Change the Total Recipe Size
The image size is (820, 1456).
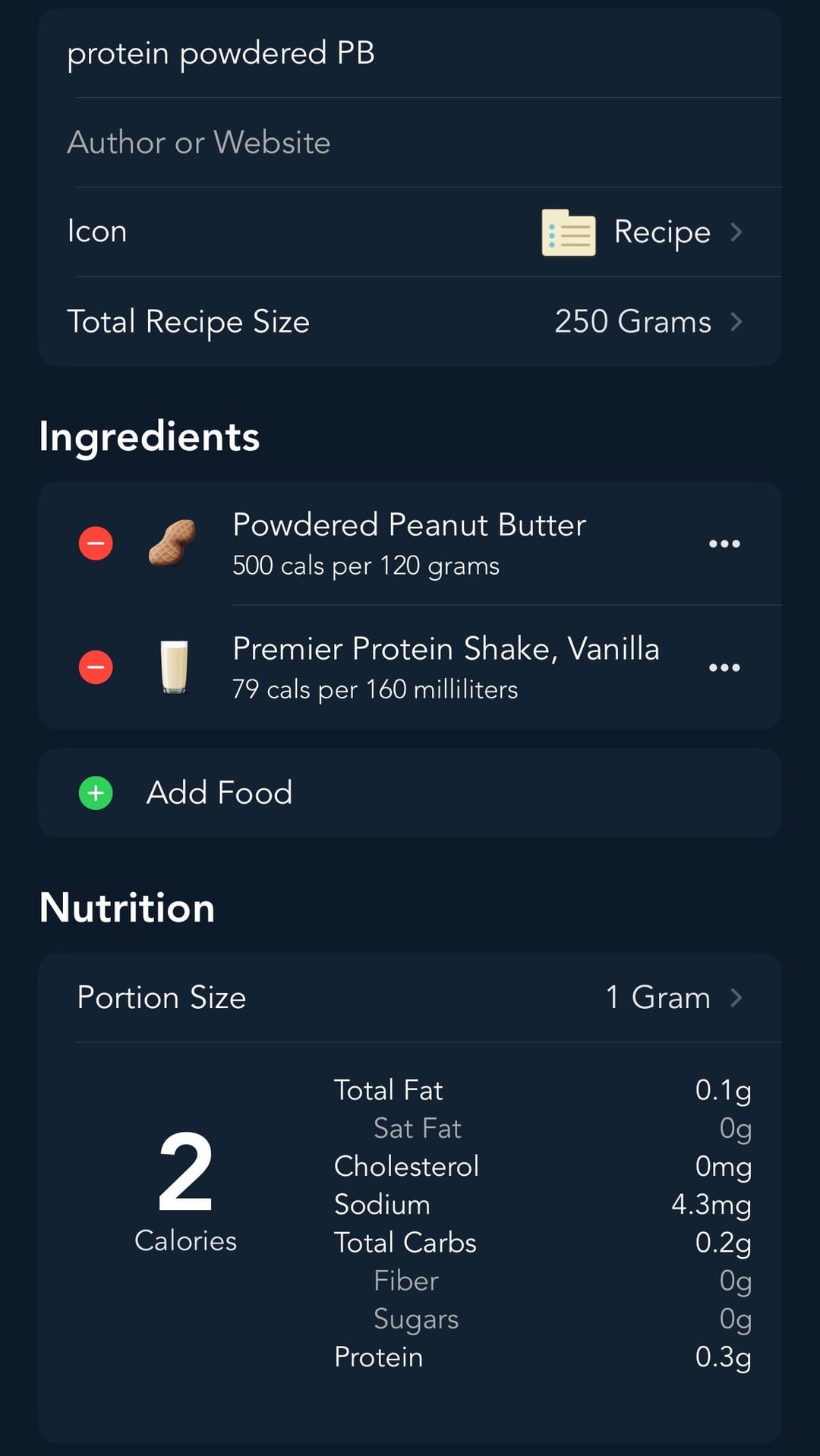(x=410, y=321)
